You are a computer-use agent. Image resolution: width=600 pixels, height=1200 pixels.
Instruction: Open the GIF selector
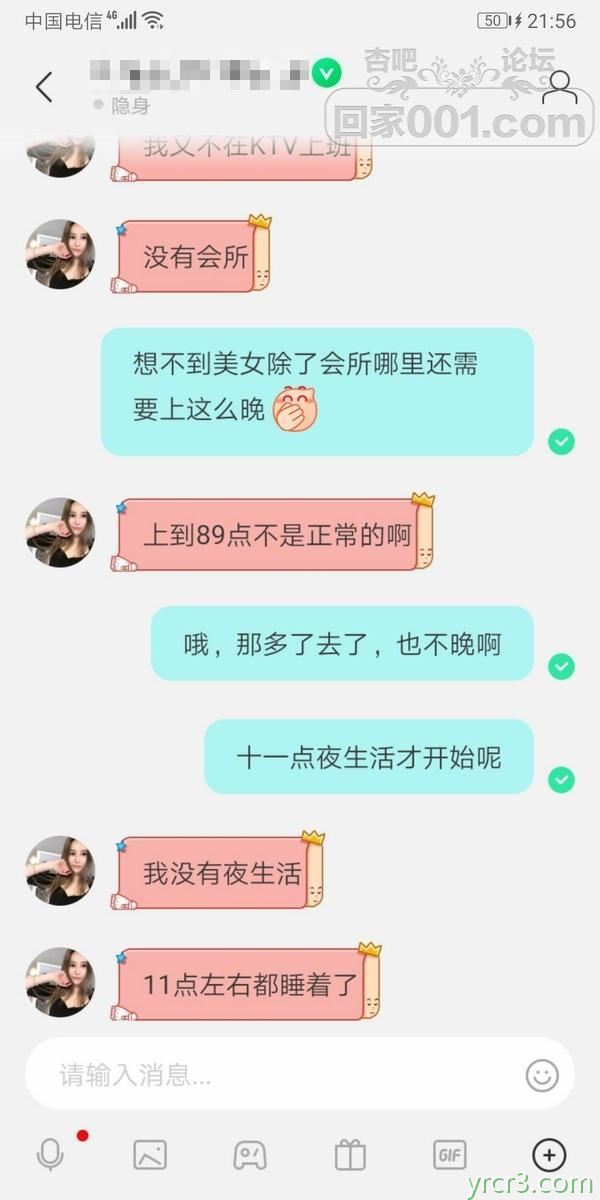(450, 1155)
